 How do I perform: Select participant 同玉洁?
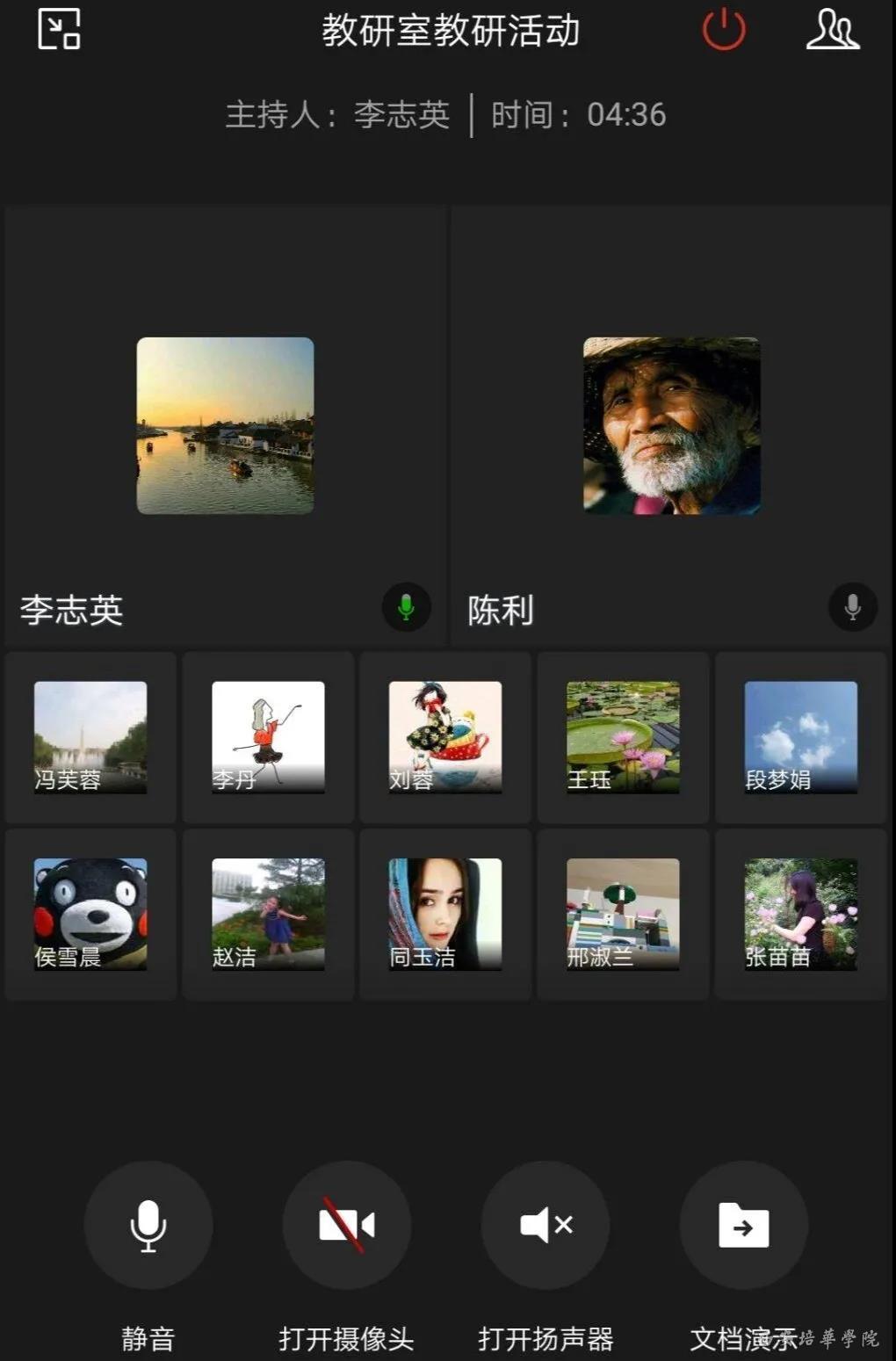(445, 914)
